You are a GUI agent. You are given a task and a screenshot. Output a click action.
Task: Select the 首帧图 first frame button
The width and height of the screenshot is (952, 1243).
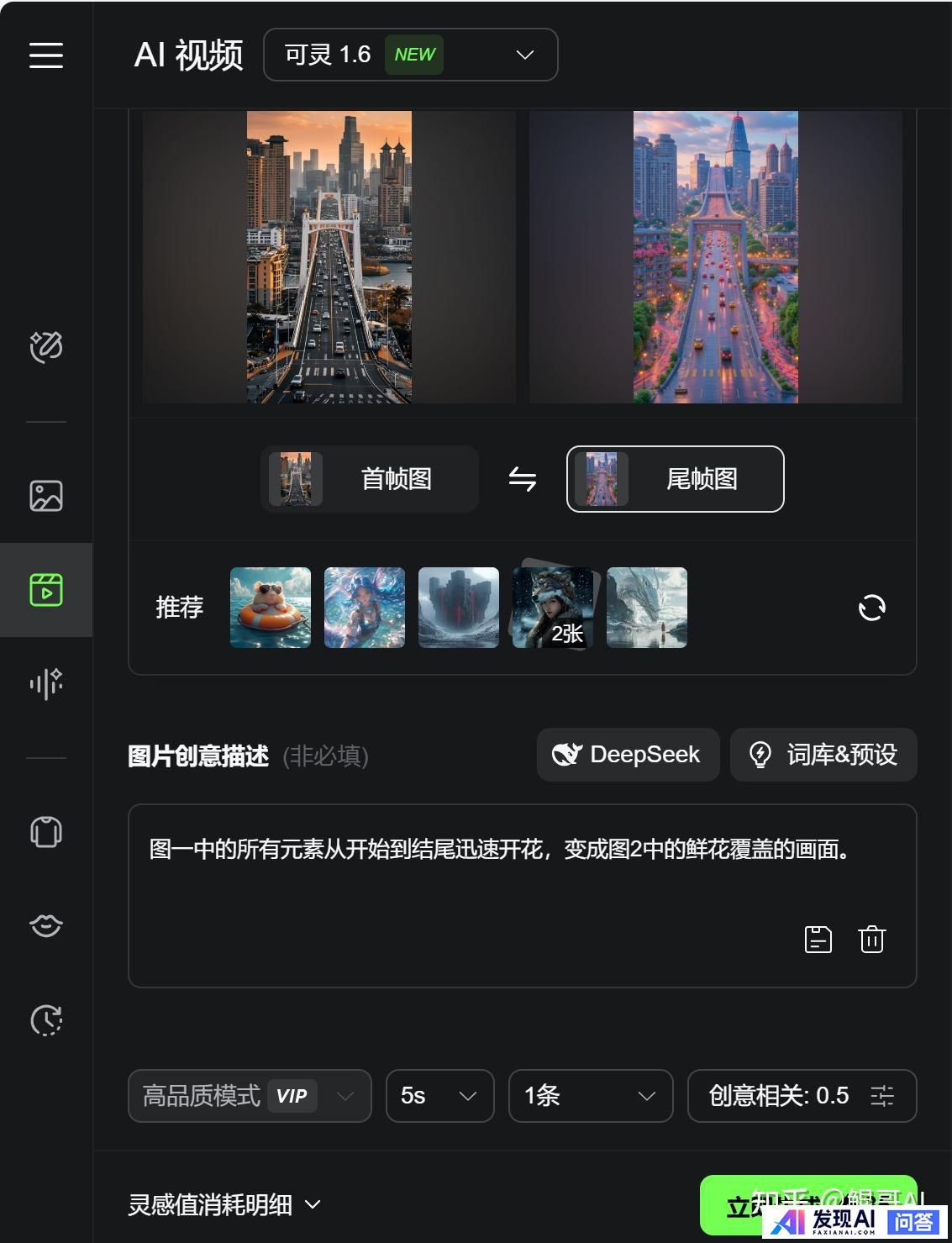click(x=370, y=479)
